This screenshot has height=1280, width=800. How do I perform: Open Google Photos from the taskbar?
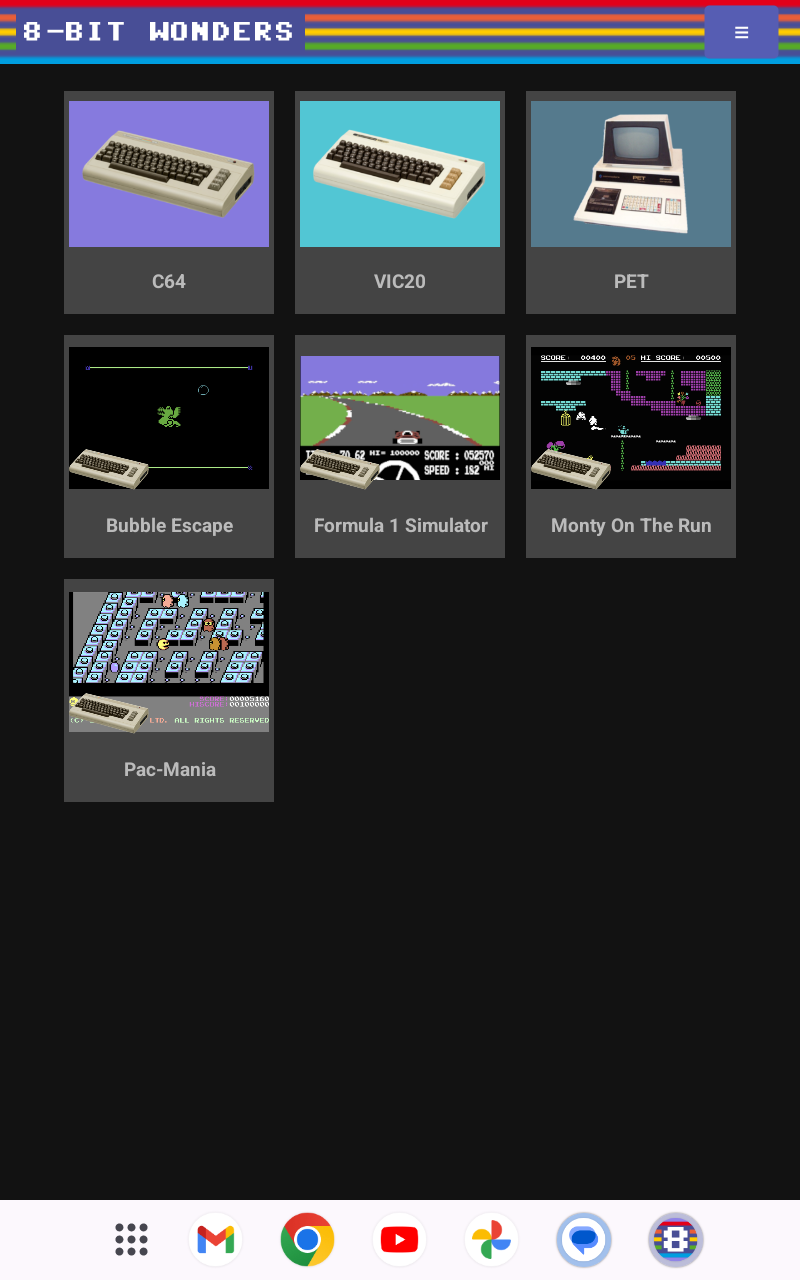[491, 1239]
